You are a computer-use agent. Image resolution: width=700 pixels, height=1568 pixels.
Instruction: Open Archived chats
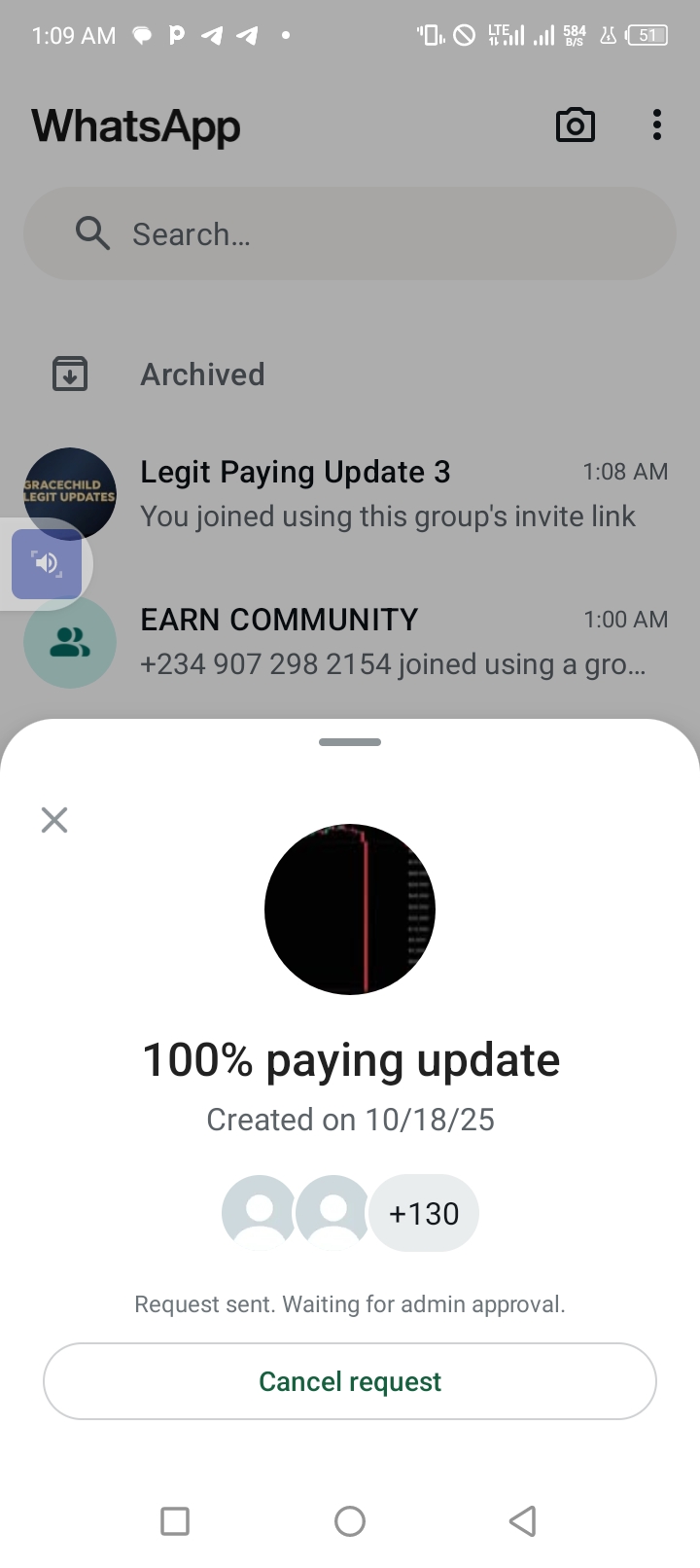tap(202, 374)
